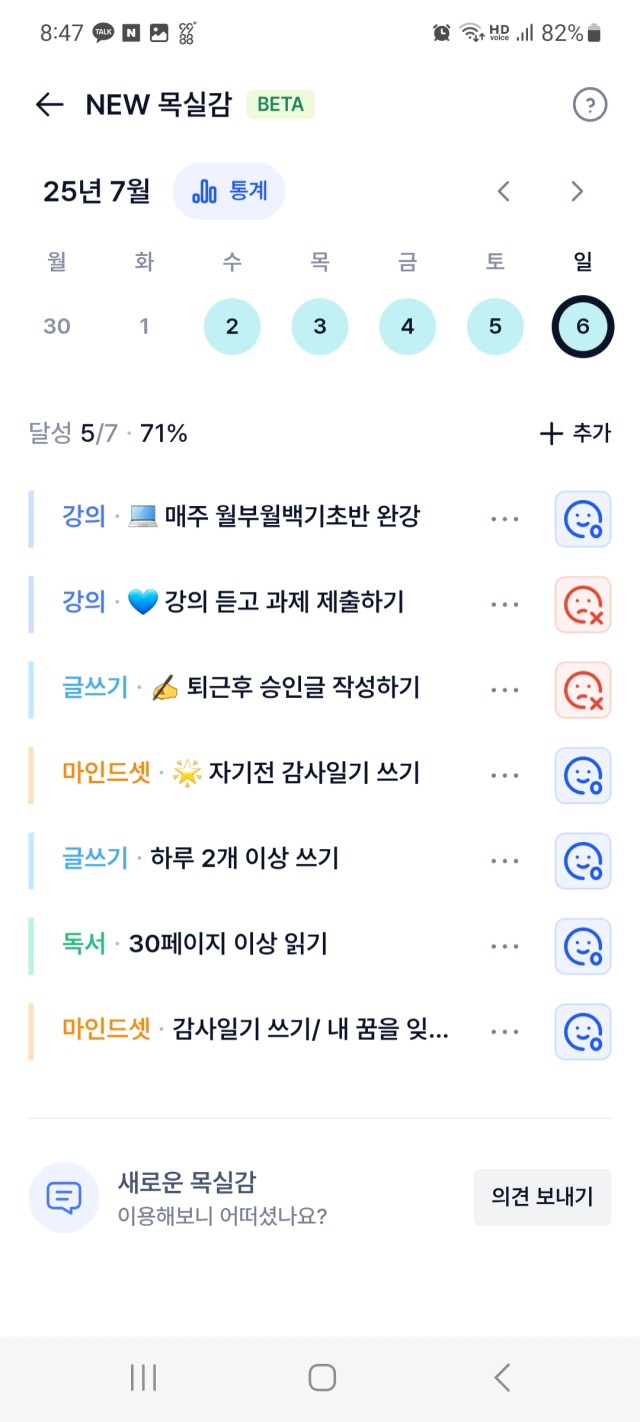
Task: Toggle the status face for 퇴근후 승인글 작성하기
Action: point(583,690)
